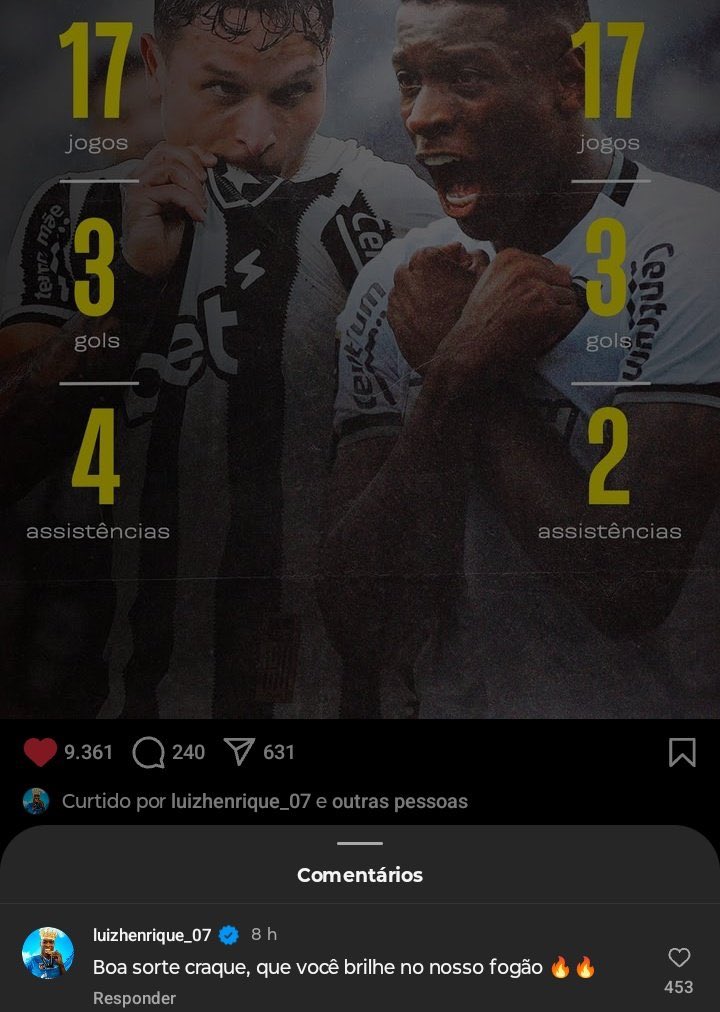Tap the comments sheet drag handle

360,844
